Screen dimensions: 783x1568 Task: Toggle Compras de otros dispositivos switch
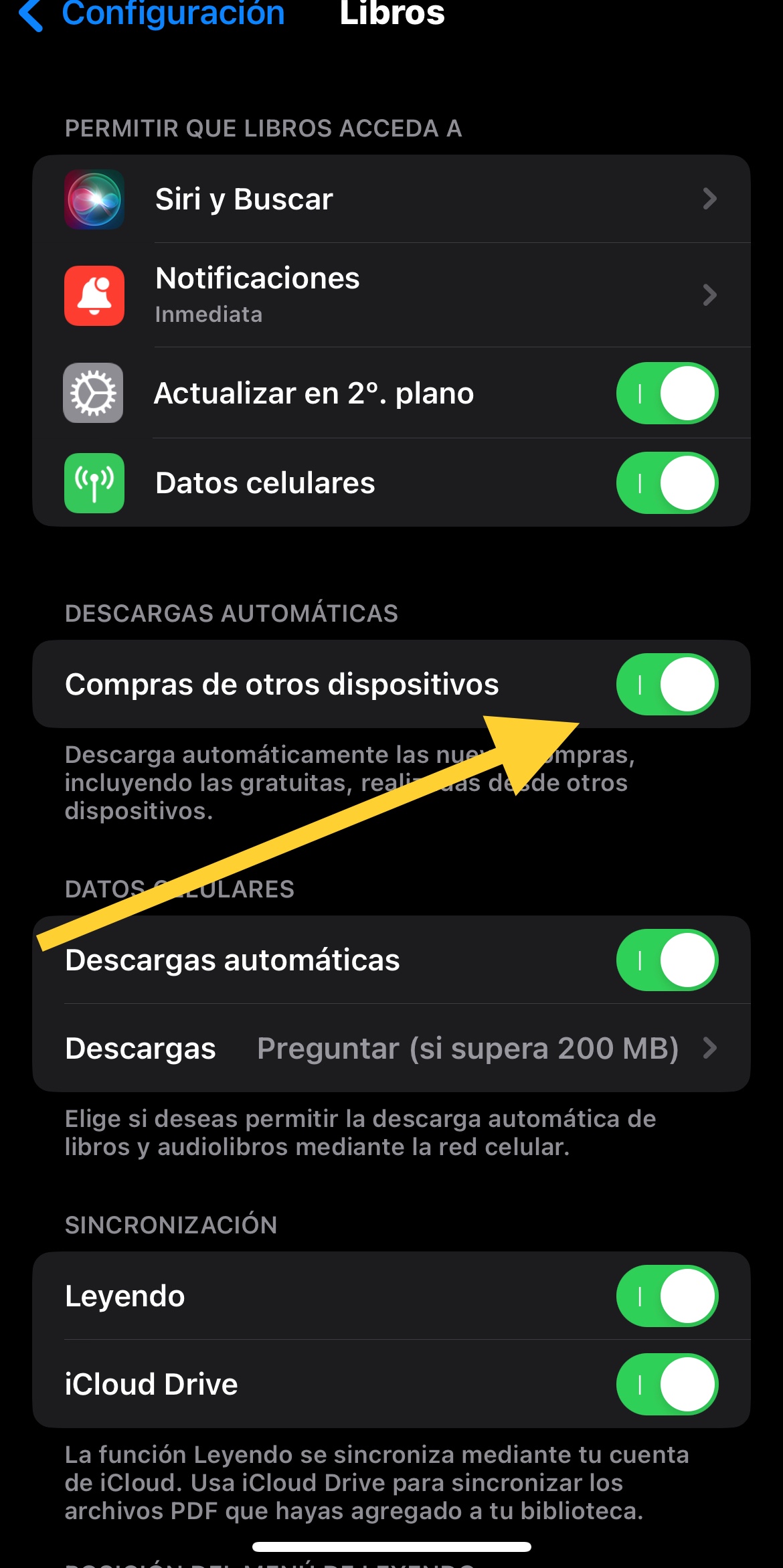pos(667,685)
